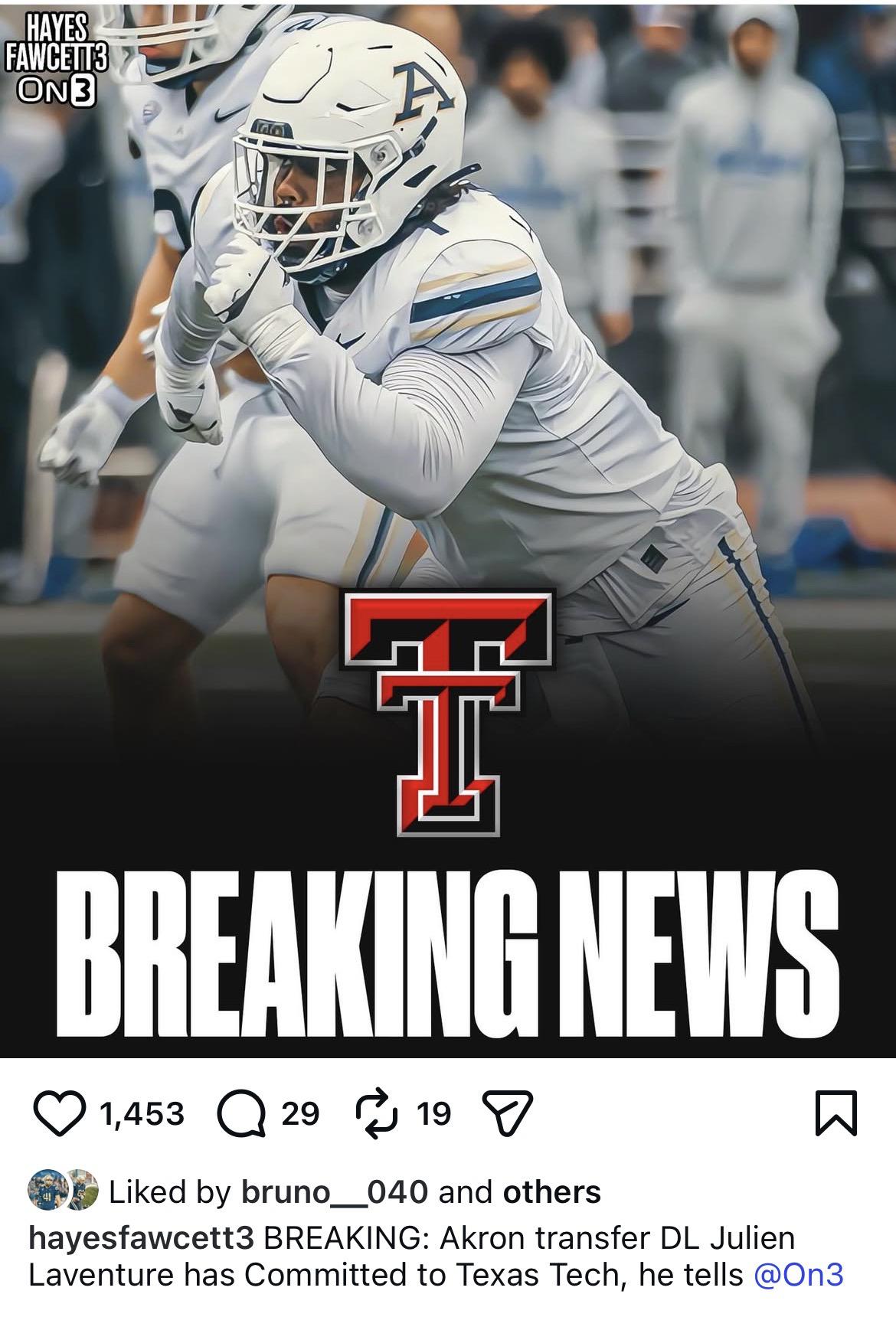Repost the Breaking News post

coord(376,1113)
